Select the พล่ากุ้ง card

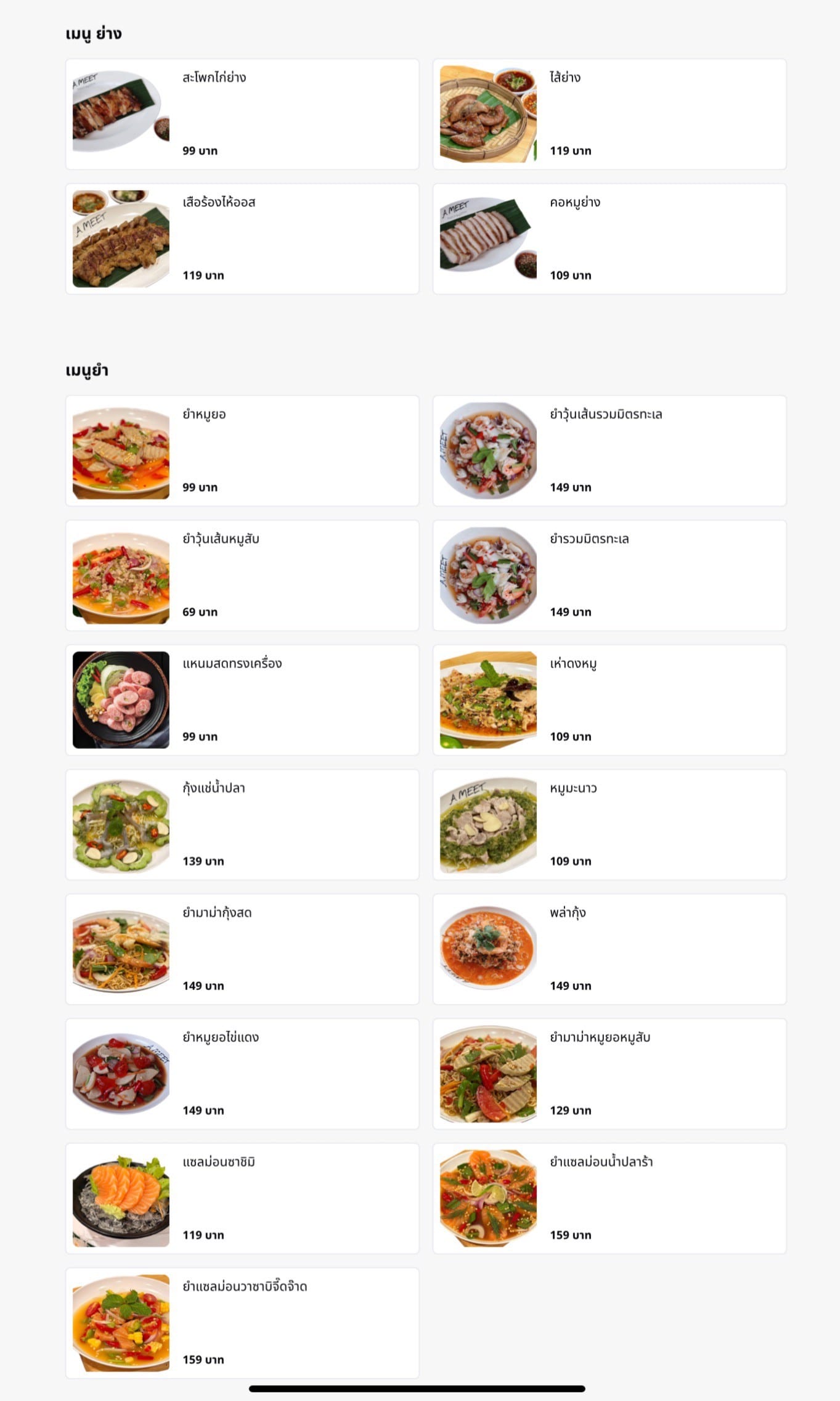610,949
